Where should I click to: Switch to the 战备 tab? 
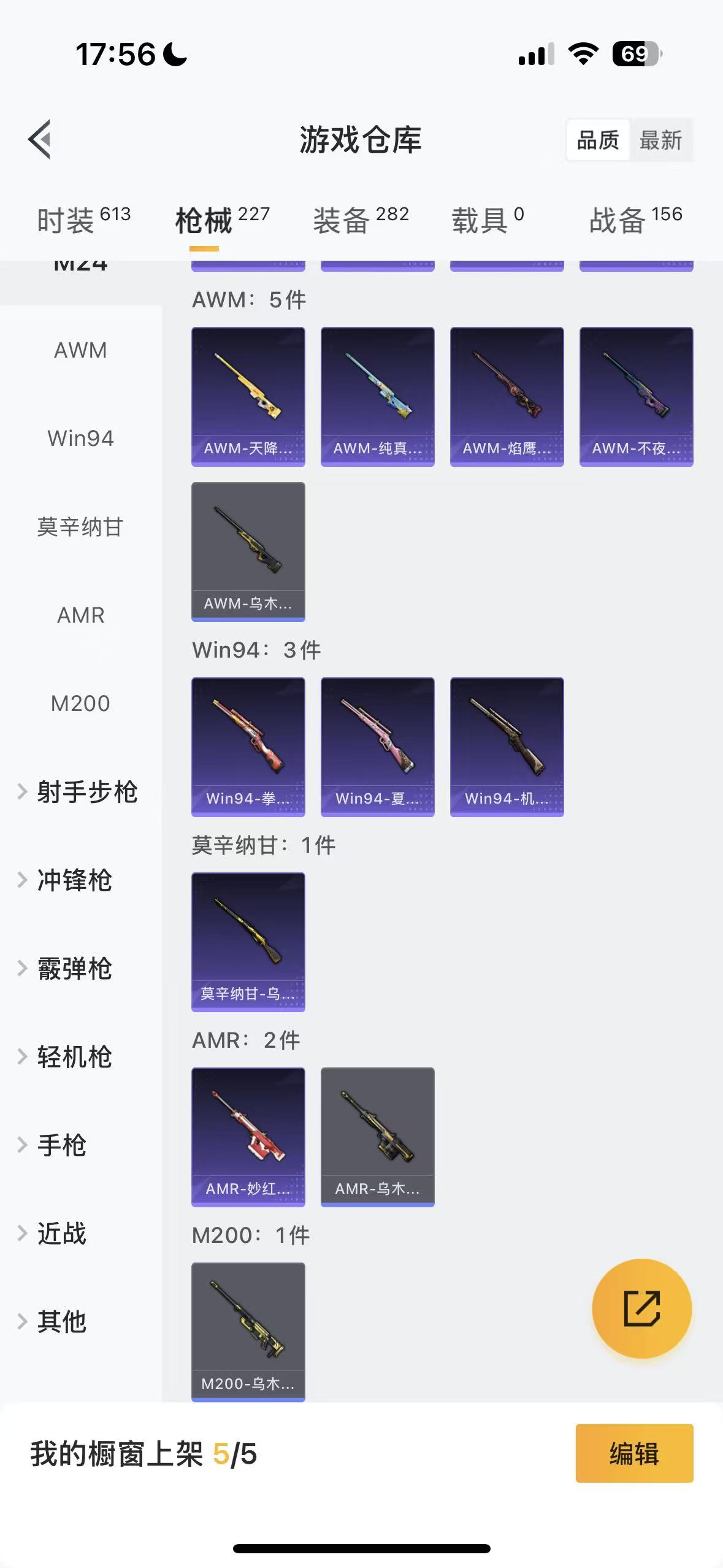(635, 220)
